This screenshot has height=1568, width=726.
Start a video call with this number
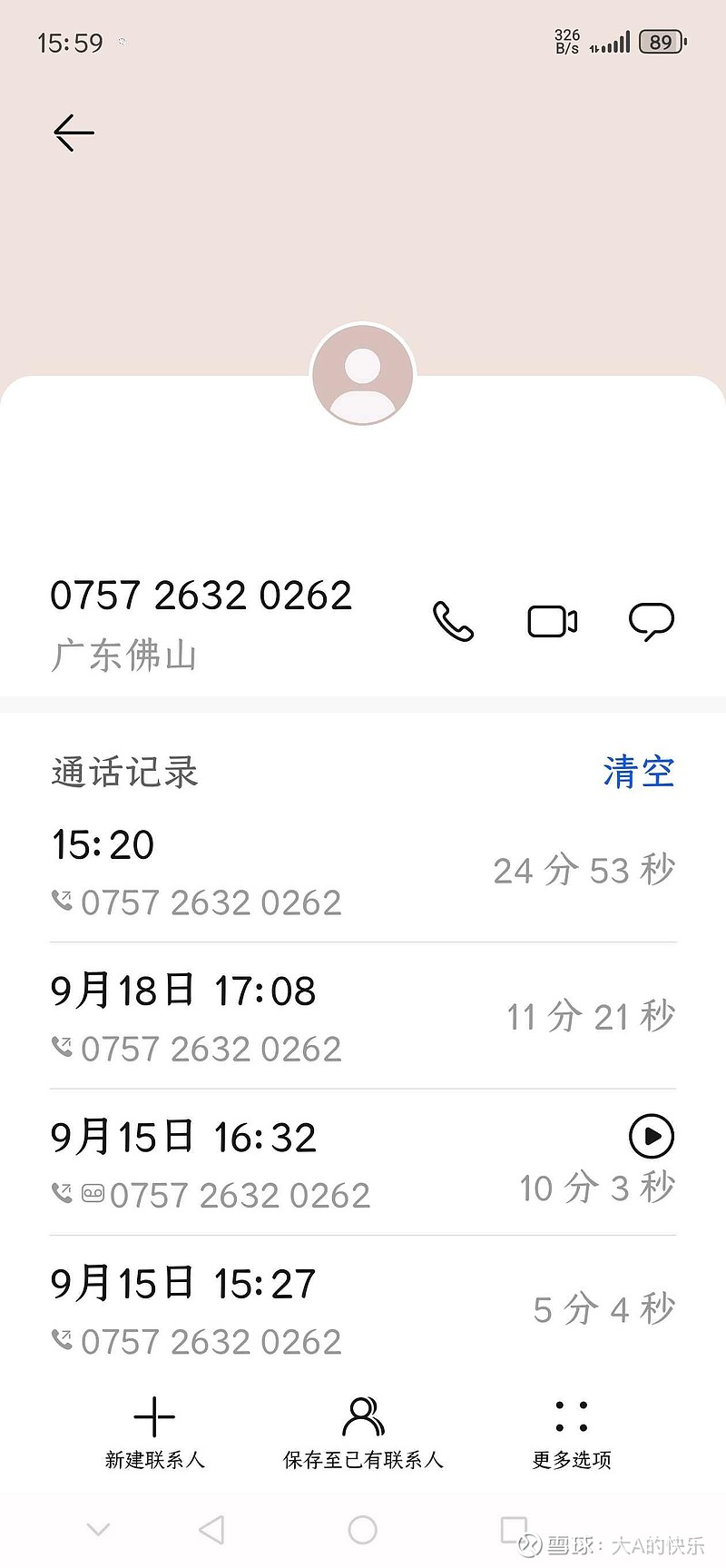(553, 622)
